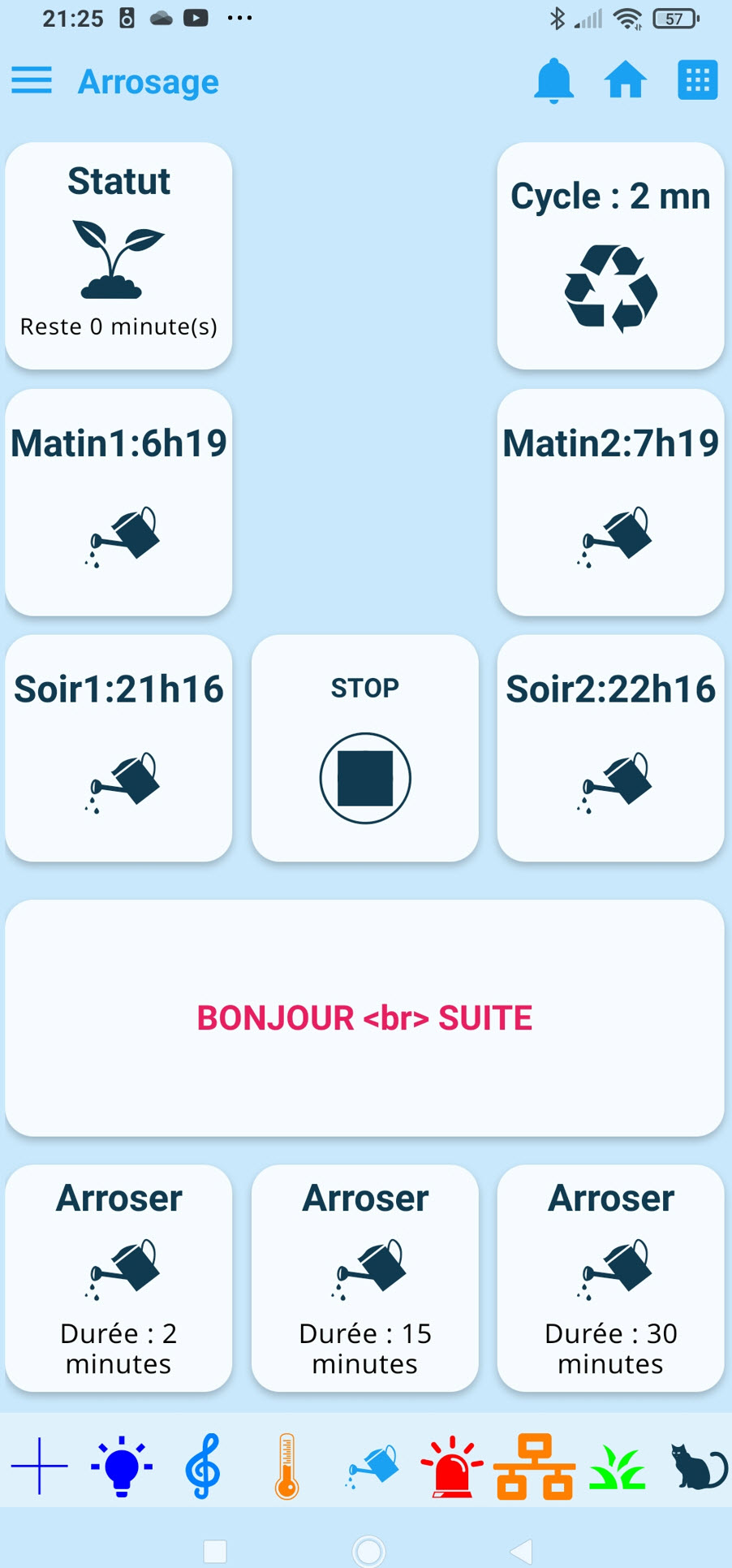Open the black cat section
Image resolution: width=732 pixels, height=1568 pixels.
tap(698, 1466)
